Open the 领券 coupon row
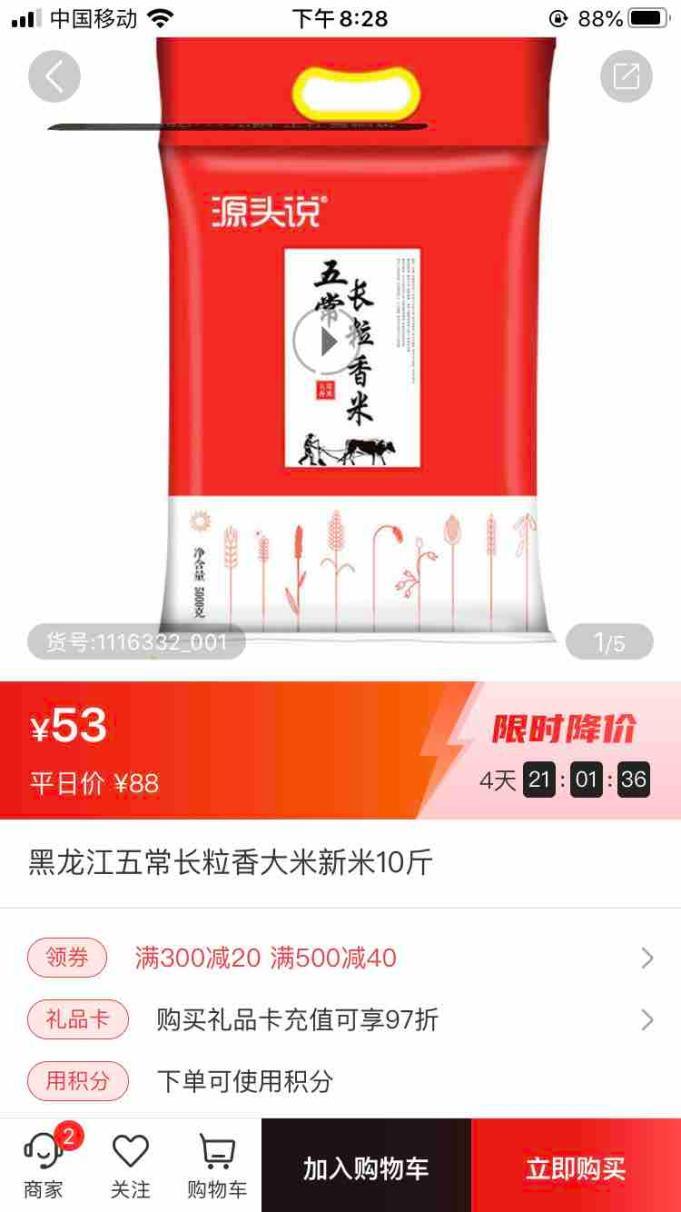This screenshot has height=1212, width=681. click(340, 958)
